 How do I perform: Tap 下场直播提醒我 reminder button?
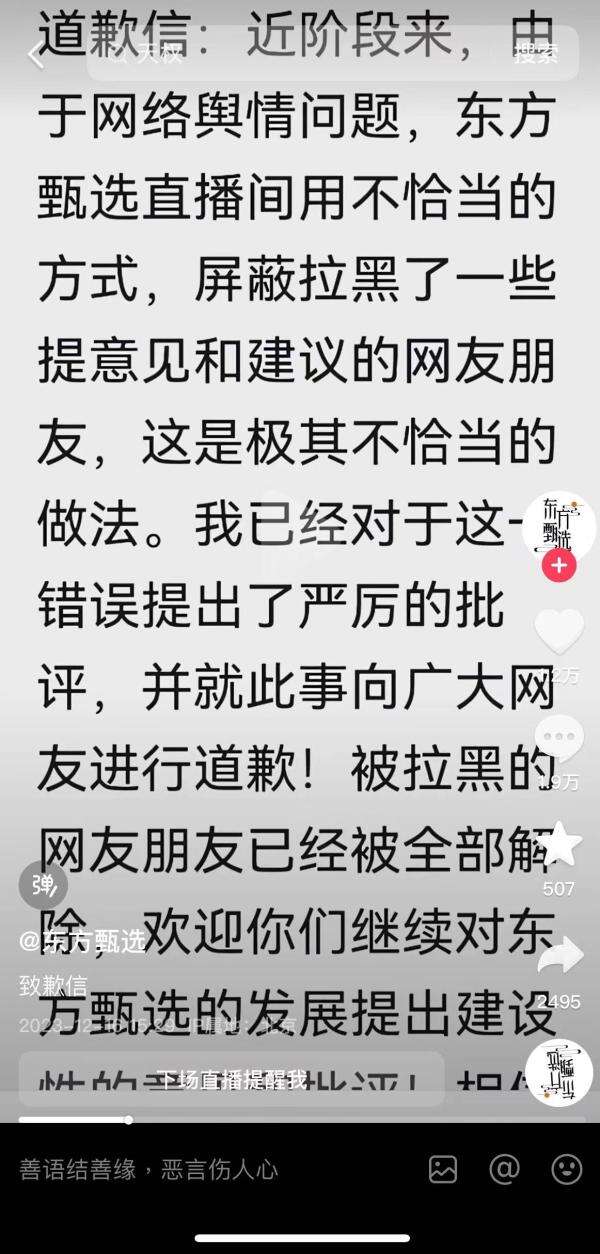[232, 1079]
